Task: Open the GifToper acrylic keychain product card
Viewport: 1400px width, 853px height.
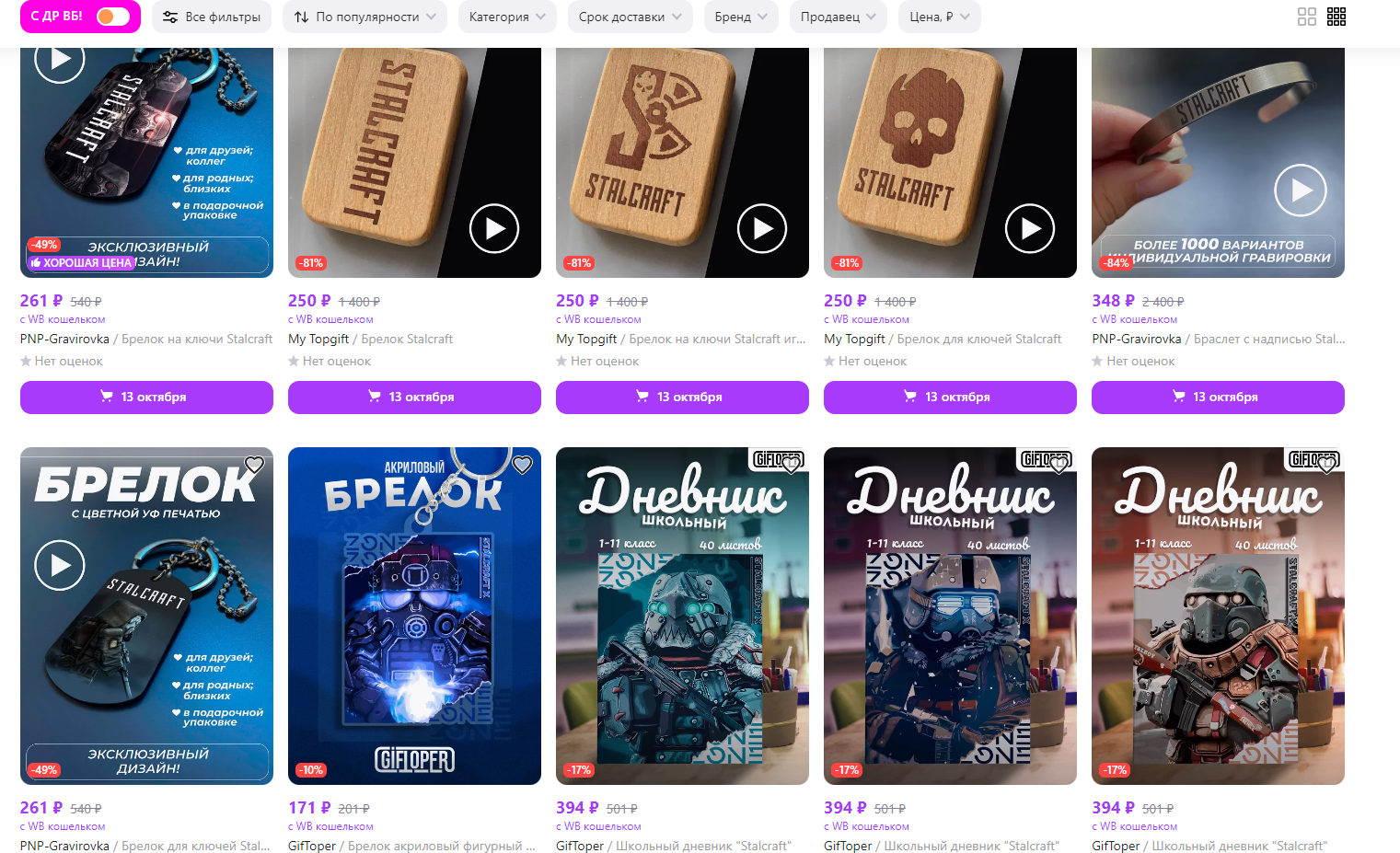Action: click(x=414, y=617)
